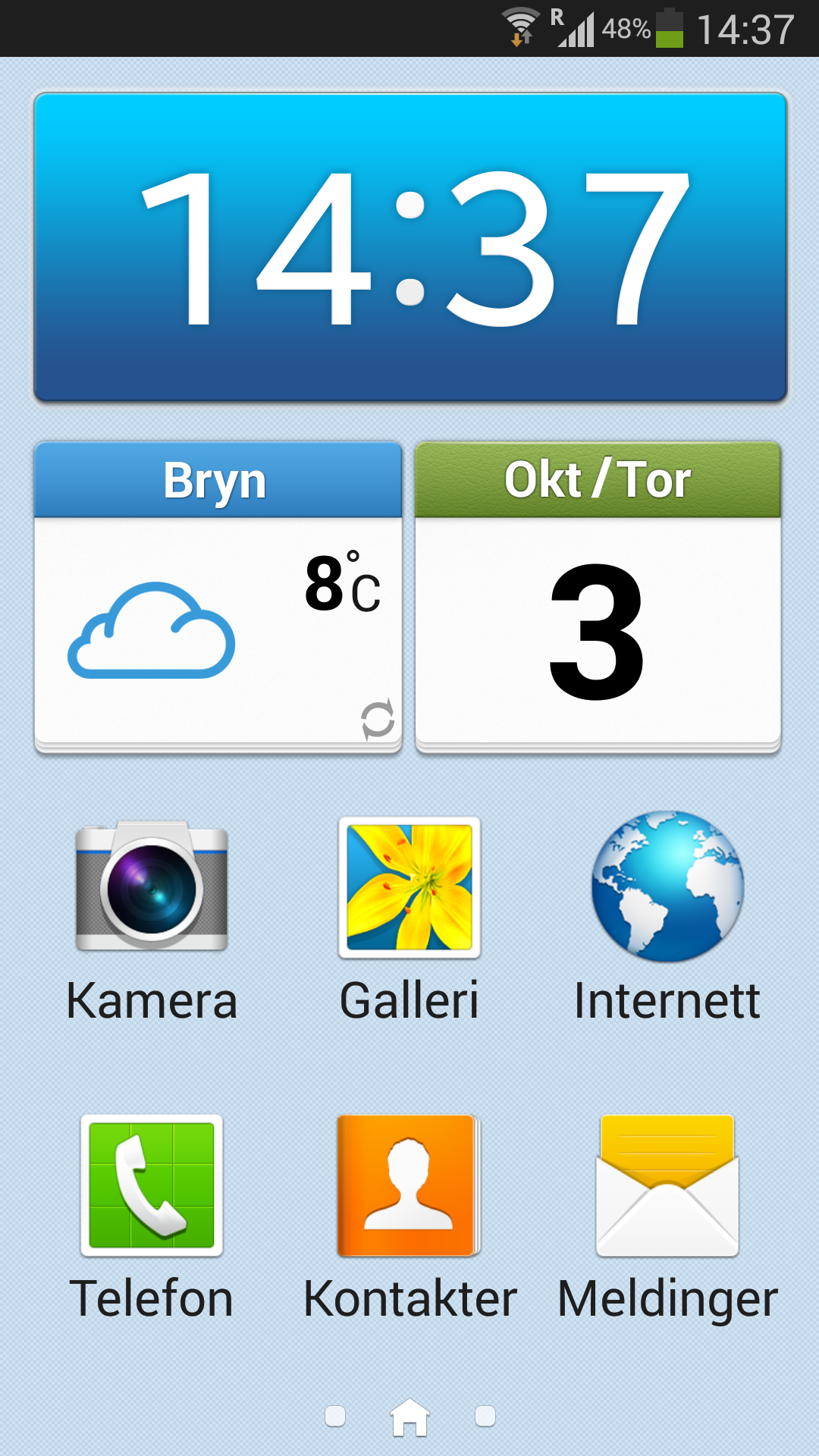The width and height of the screenshot is (819, 1456).
Task: Open the Bryn weather forecast
Action: [218, 598]
